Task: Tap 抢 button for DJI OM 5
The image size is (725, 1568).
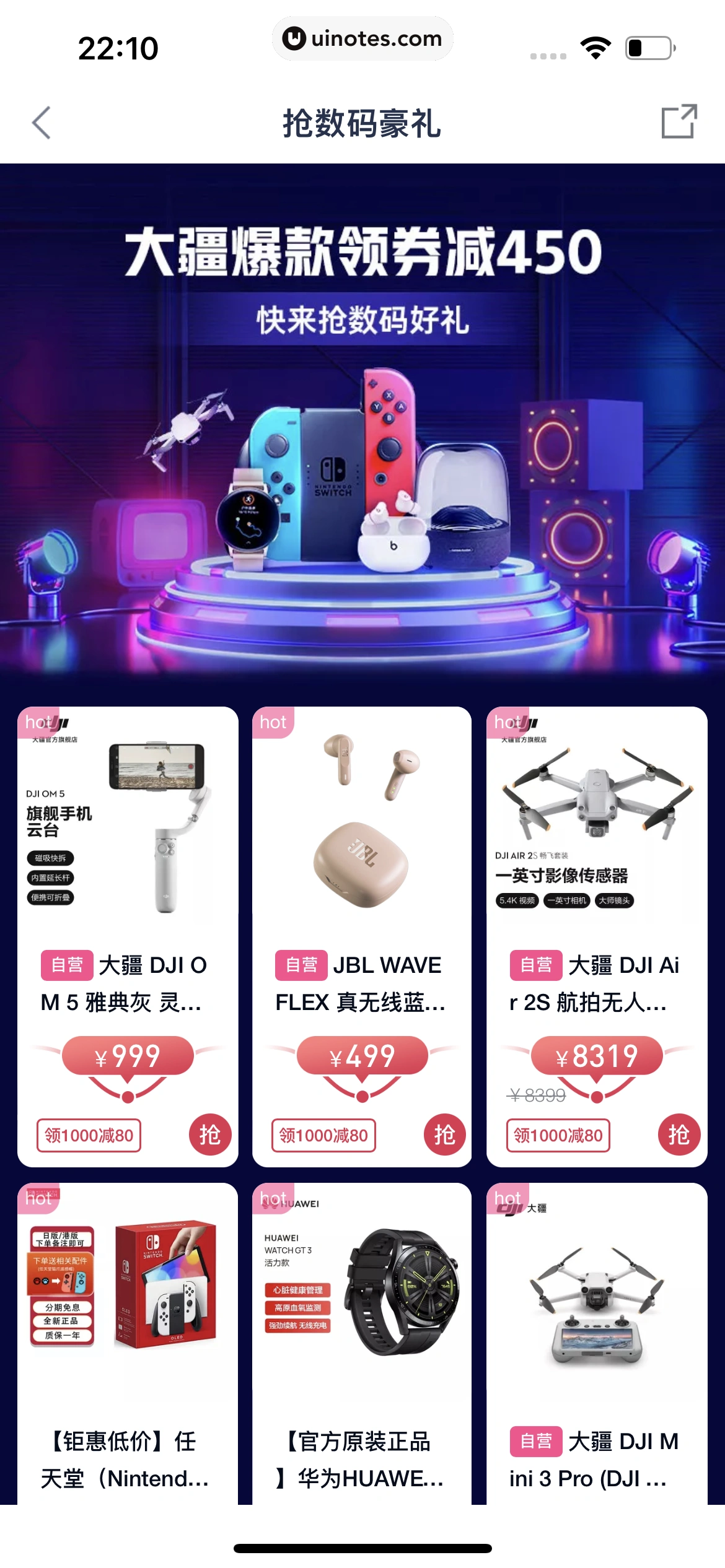Action: 209,1135
